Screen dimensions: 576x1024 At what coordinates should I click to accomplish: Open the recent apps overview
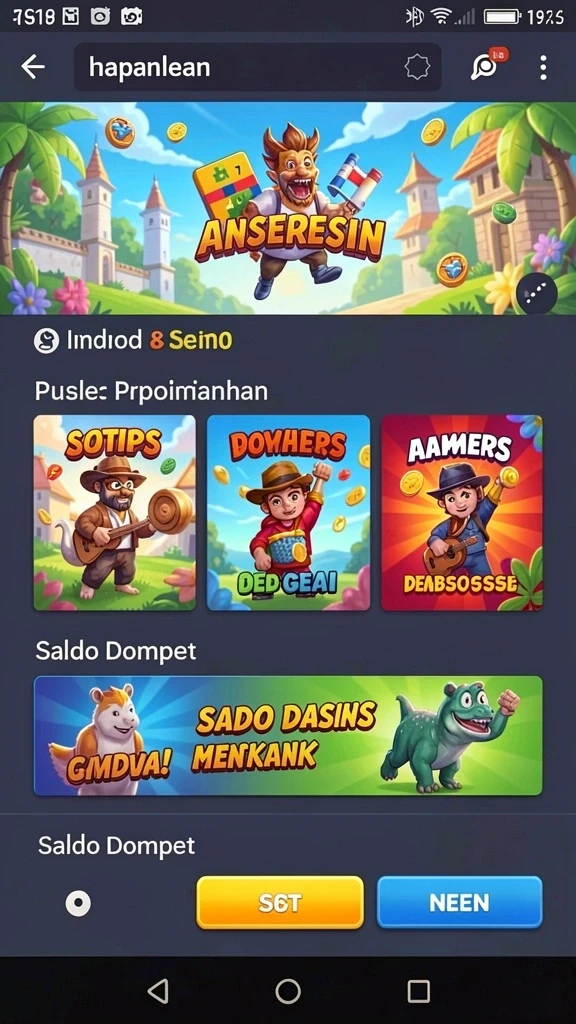[419, 991]
